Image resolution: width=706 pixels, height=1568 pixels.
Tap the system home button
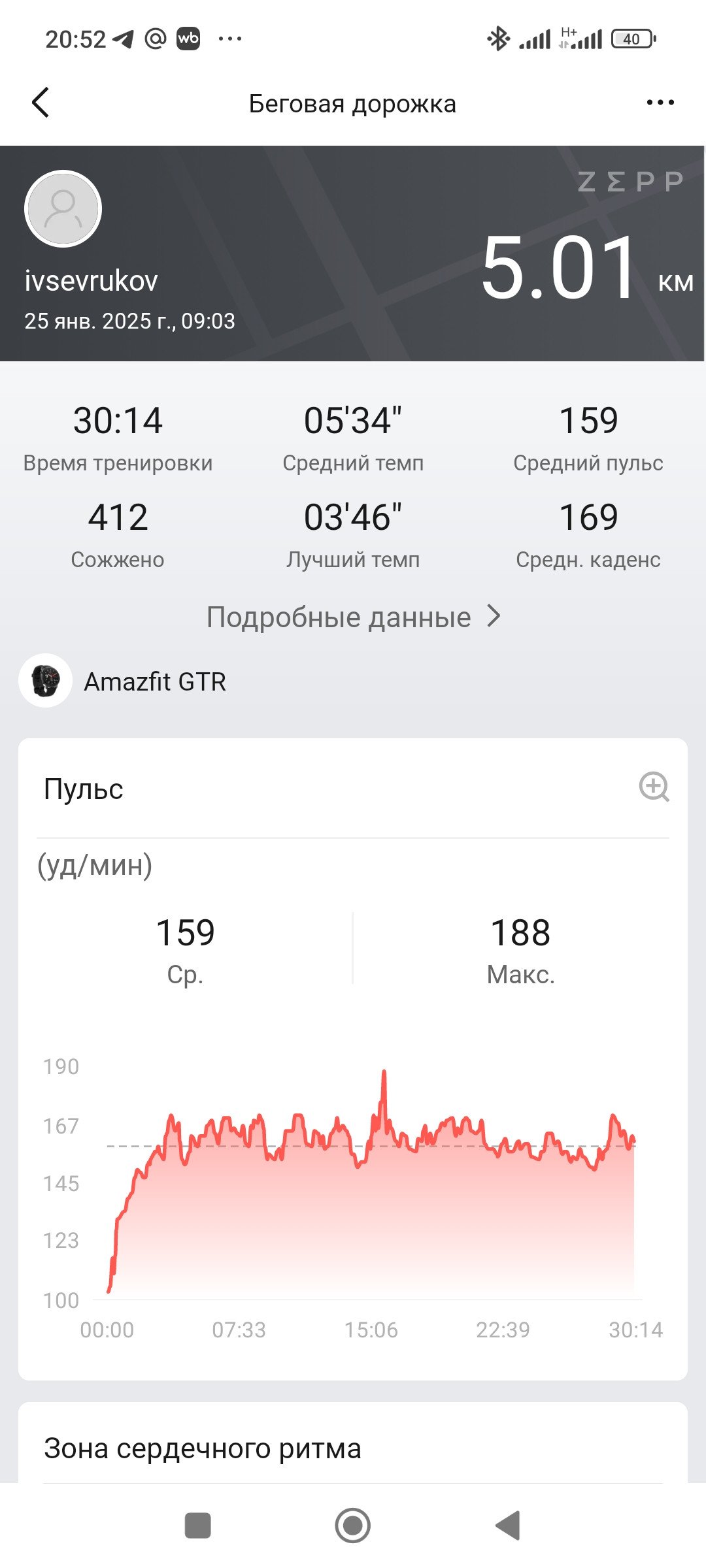[353, 1526]
